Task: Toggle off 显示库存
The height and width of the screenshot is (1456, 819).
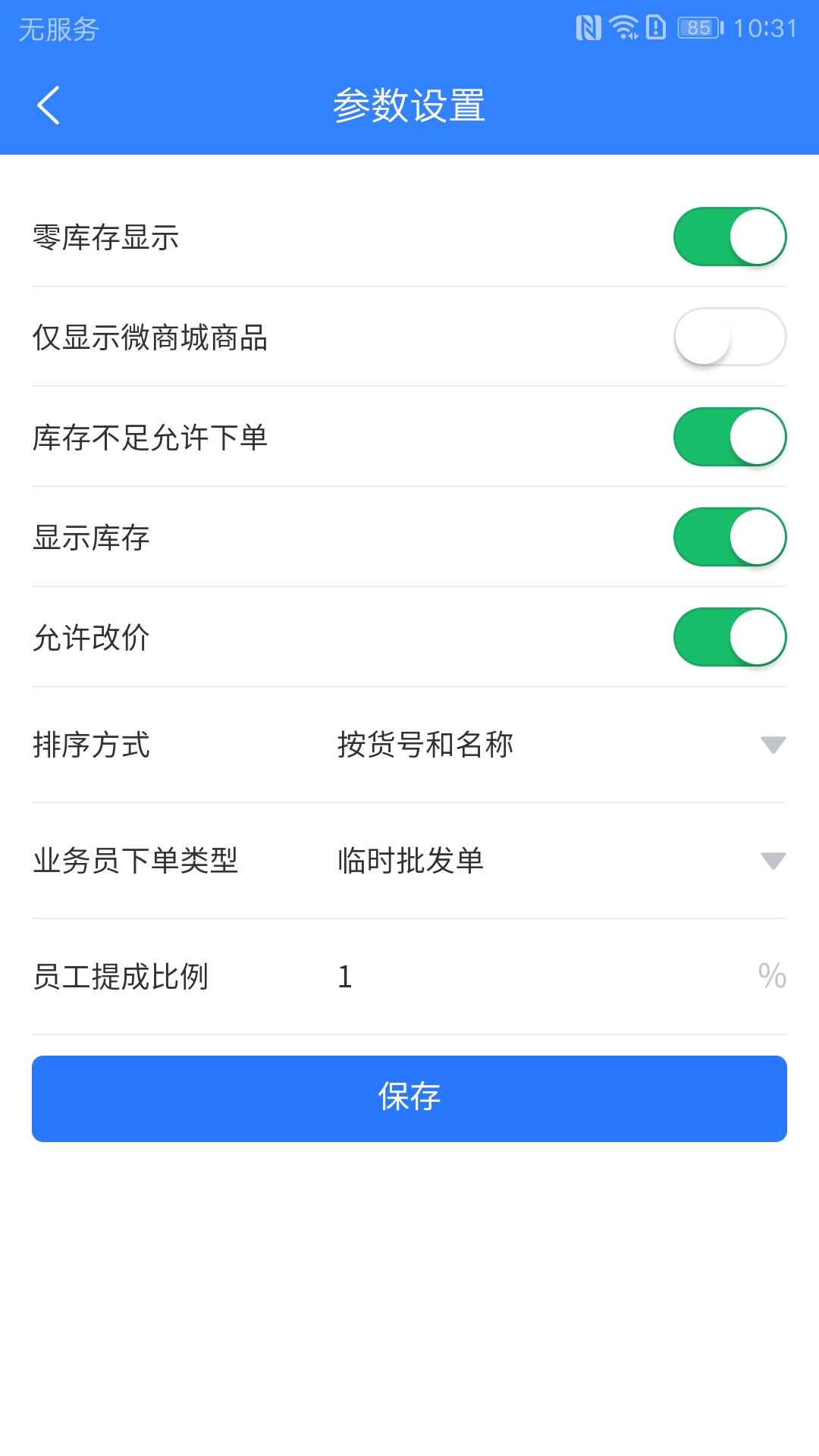Action: pos(730,537)
